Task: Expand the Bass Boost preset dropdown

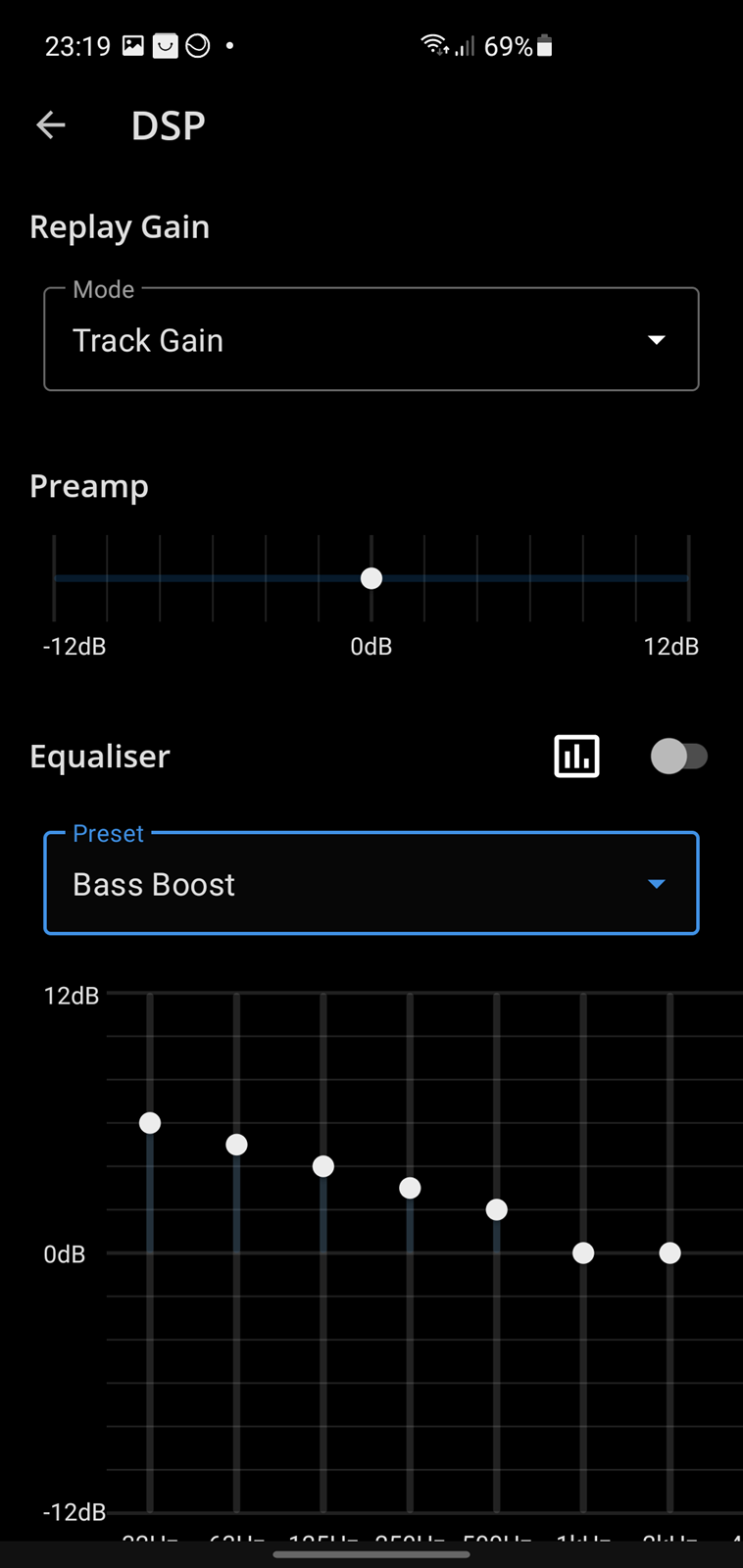Action: (371, 883)
